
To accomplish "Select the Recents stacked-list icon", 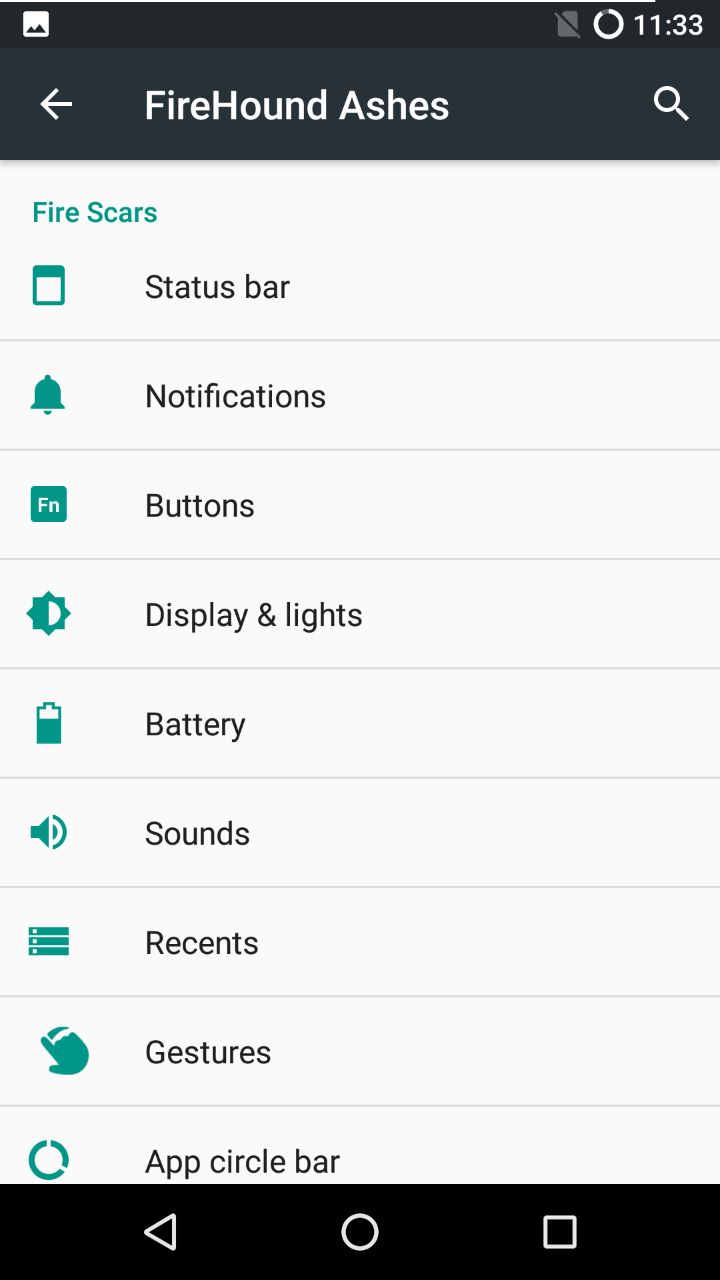I will 48,941.
